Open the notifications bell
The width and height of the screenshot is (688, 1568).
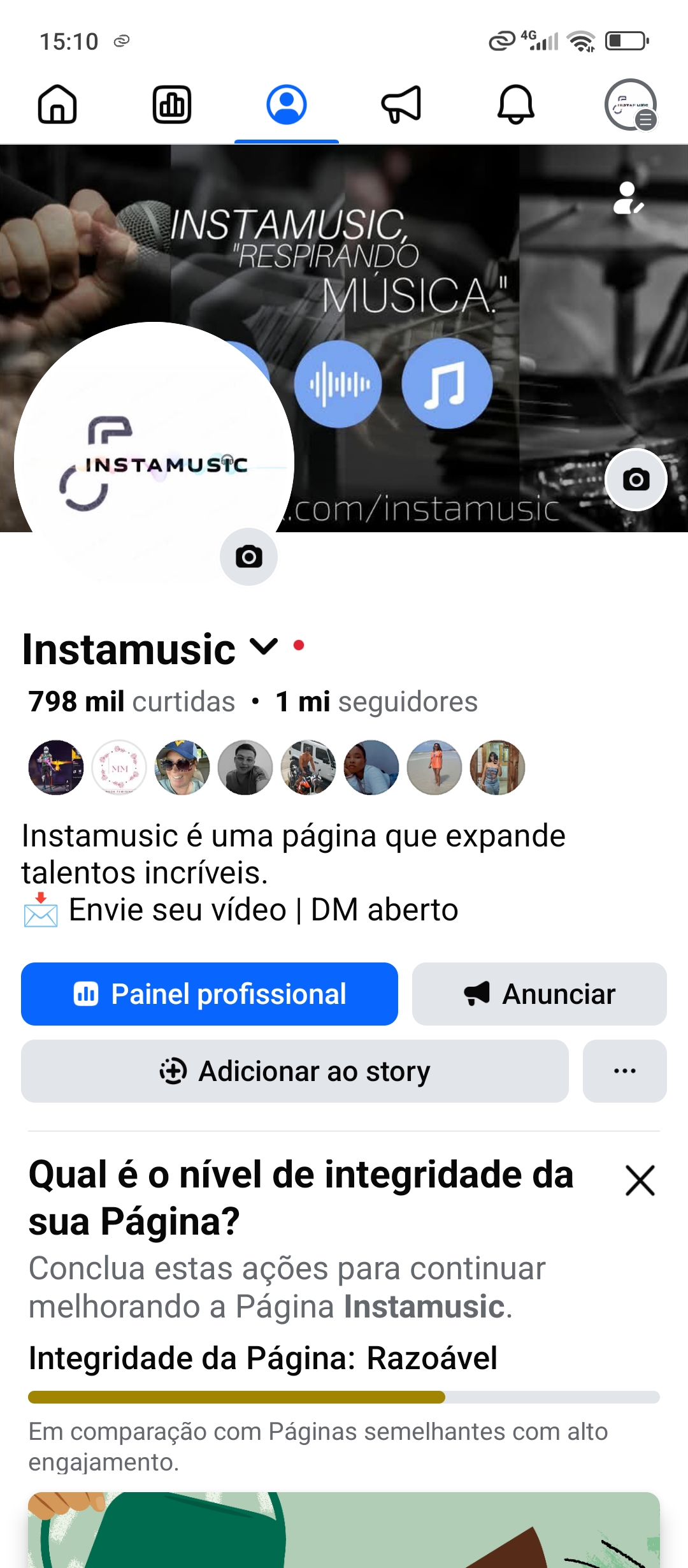coord(515,105)
